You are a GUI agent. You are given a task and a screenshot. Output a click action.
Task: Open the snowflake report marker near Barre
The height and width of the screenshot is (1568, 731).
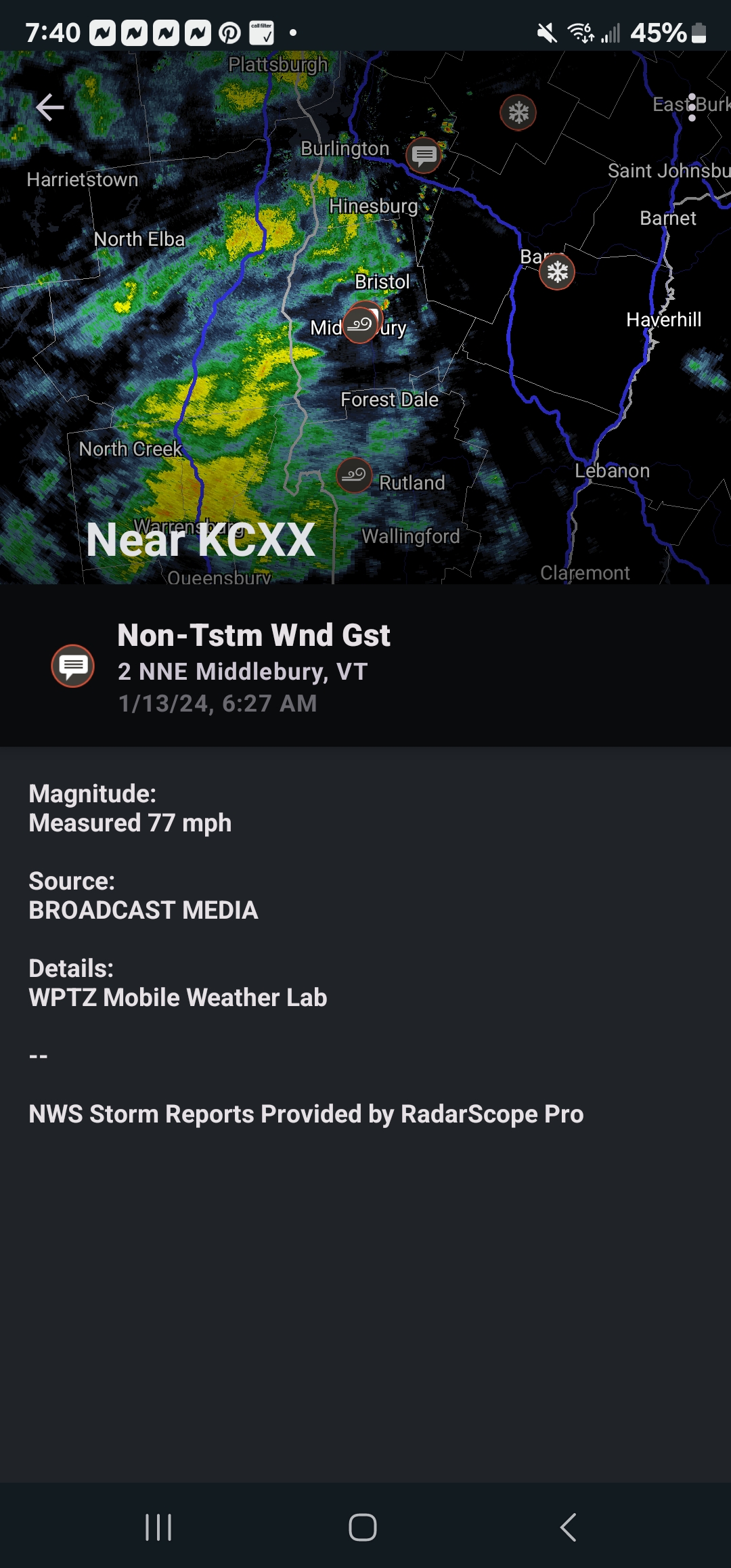(x=557, y=272)
